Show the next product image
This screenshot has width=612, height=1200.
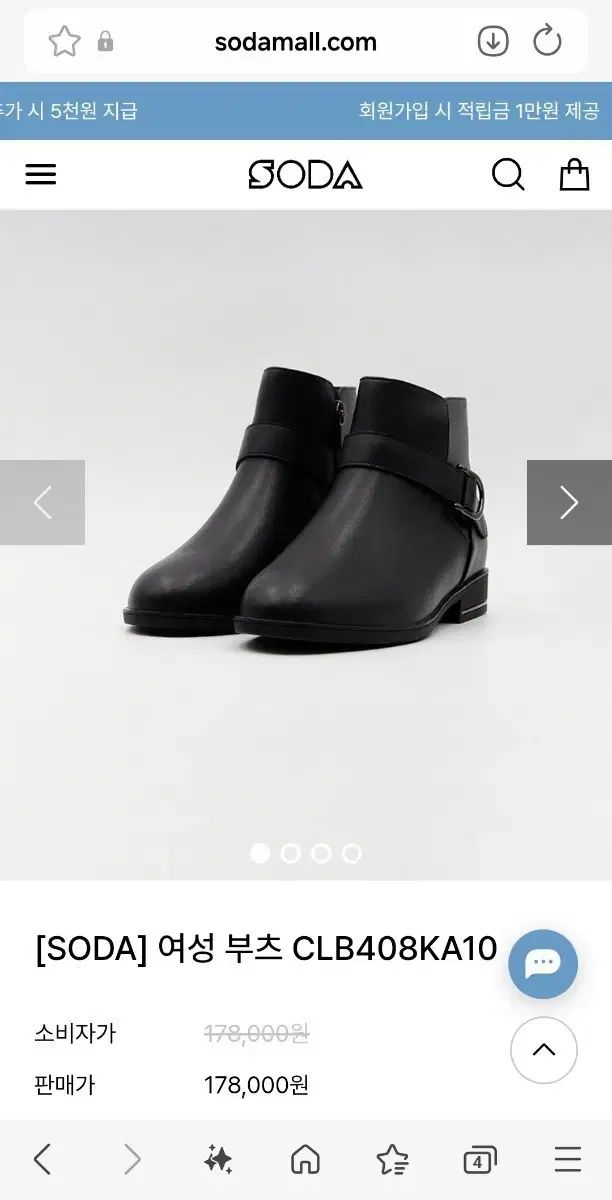(x=568, y=502)
